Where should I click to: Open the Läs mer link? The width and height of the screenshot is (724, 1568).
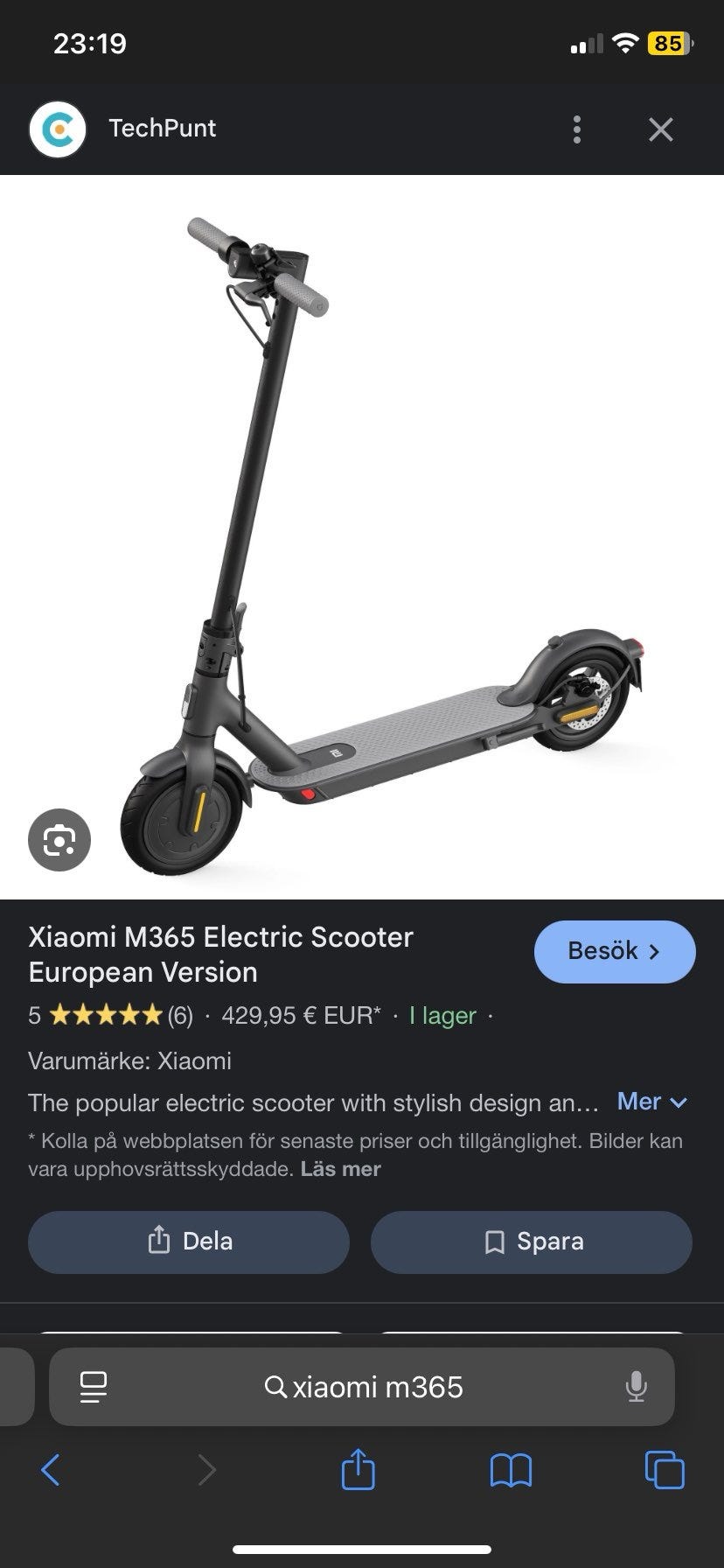click(x=340, y=1169)
